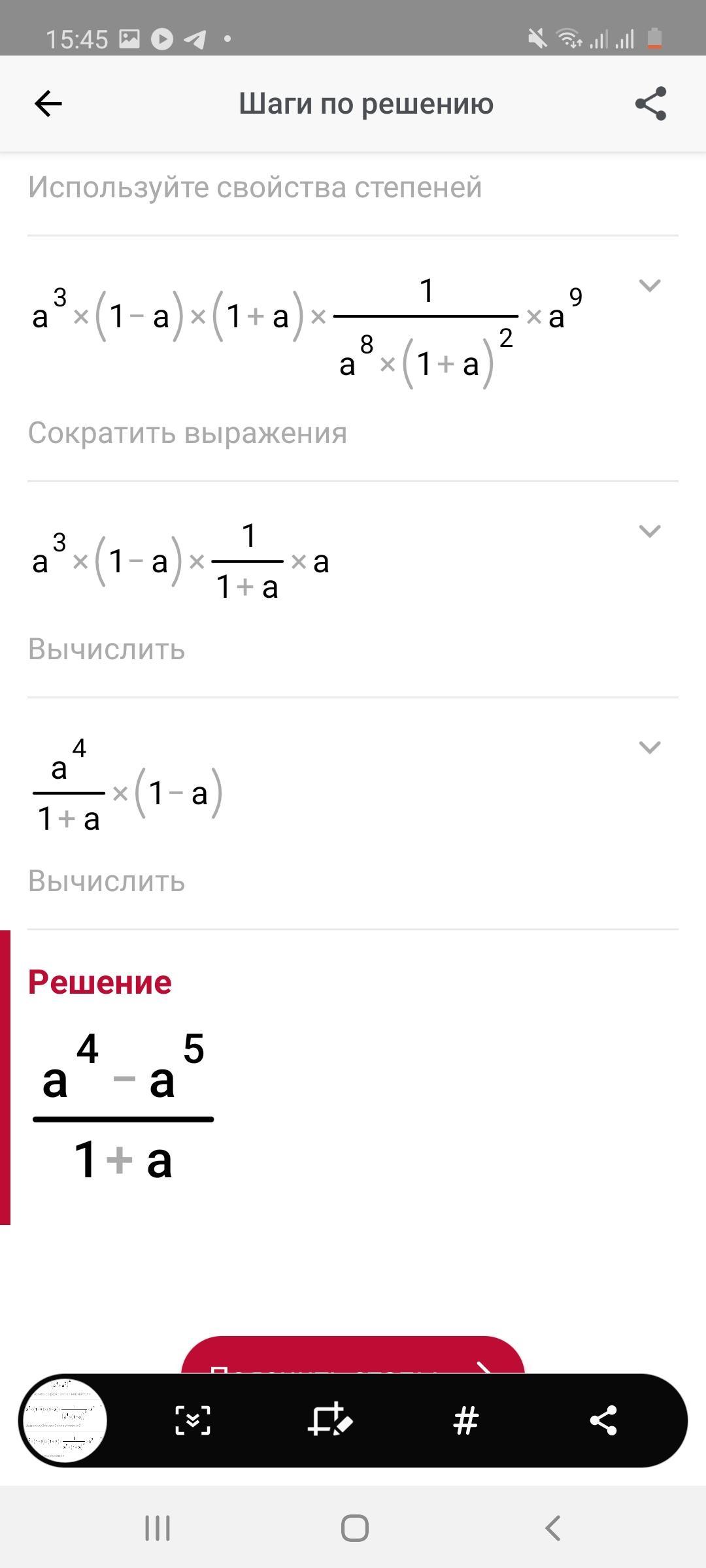Go to the phone home screen
This screenshot has height=1568, width=706.
[x=354, y=1528]
